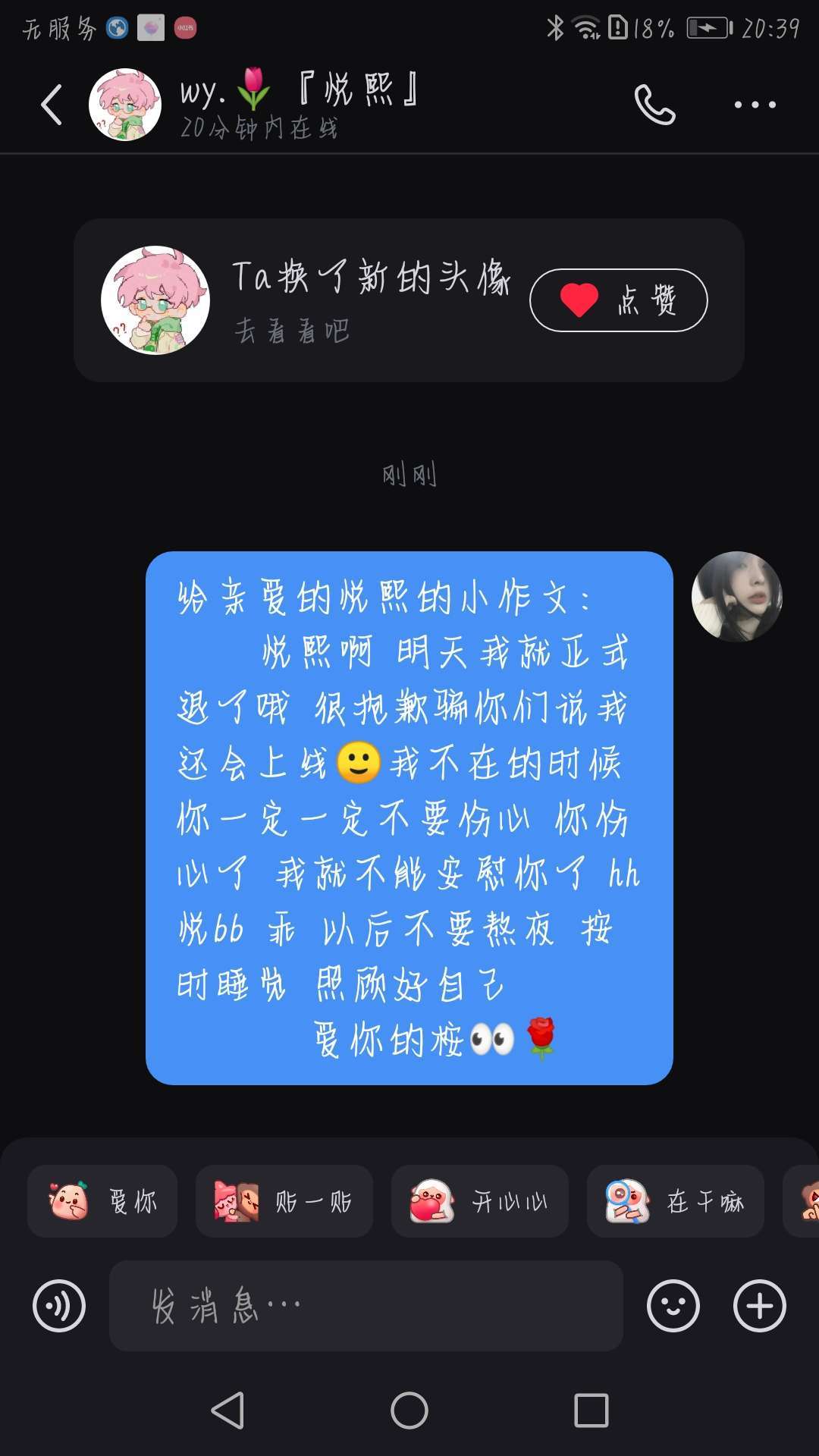Open wy.'s profile from header avatar
The height and width of the screenshot is (1456, 819).
(x=125, y=105)
